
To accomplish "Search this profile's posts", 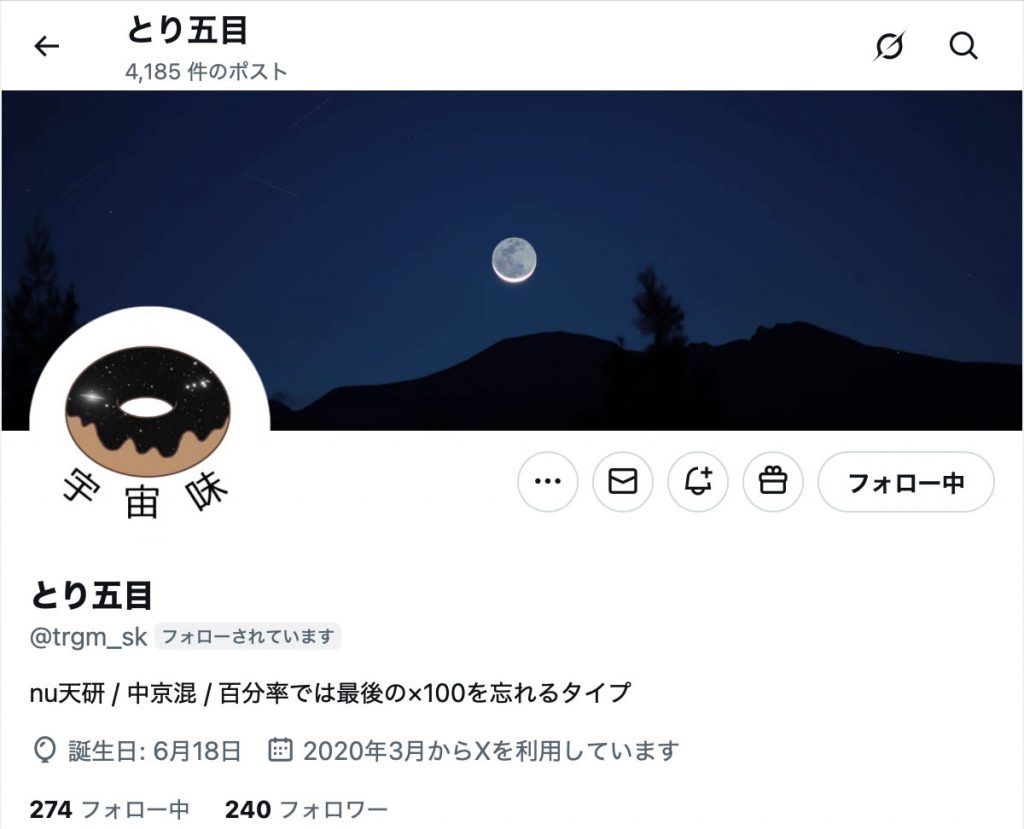I will pos(963,46).
